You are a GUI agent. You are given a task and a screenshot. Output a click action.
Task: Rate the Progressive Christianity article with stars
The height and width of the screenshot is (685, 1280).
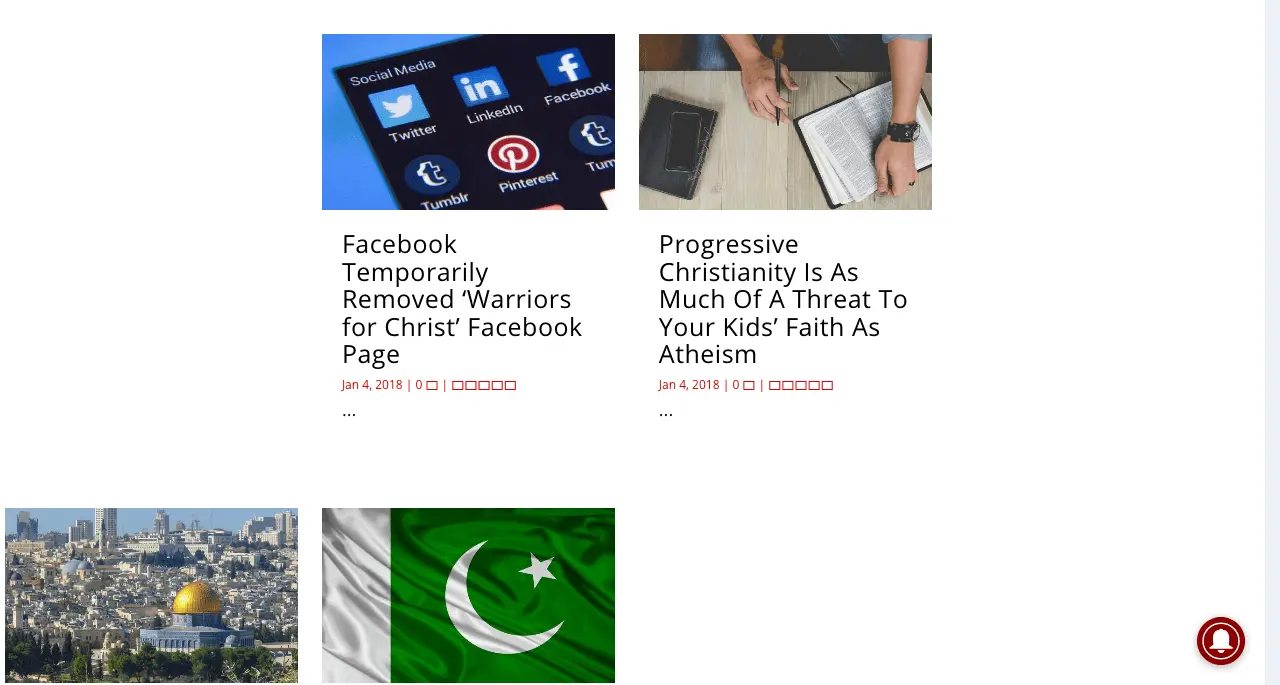(801, 385)
